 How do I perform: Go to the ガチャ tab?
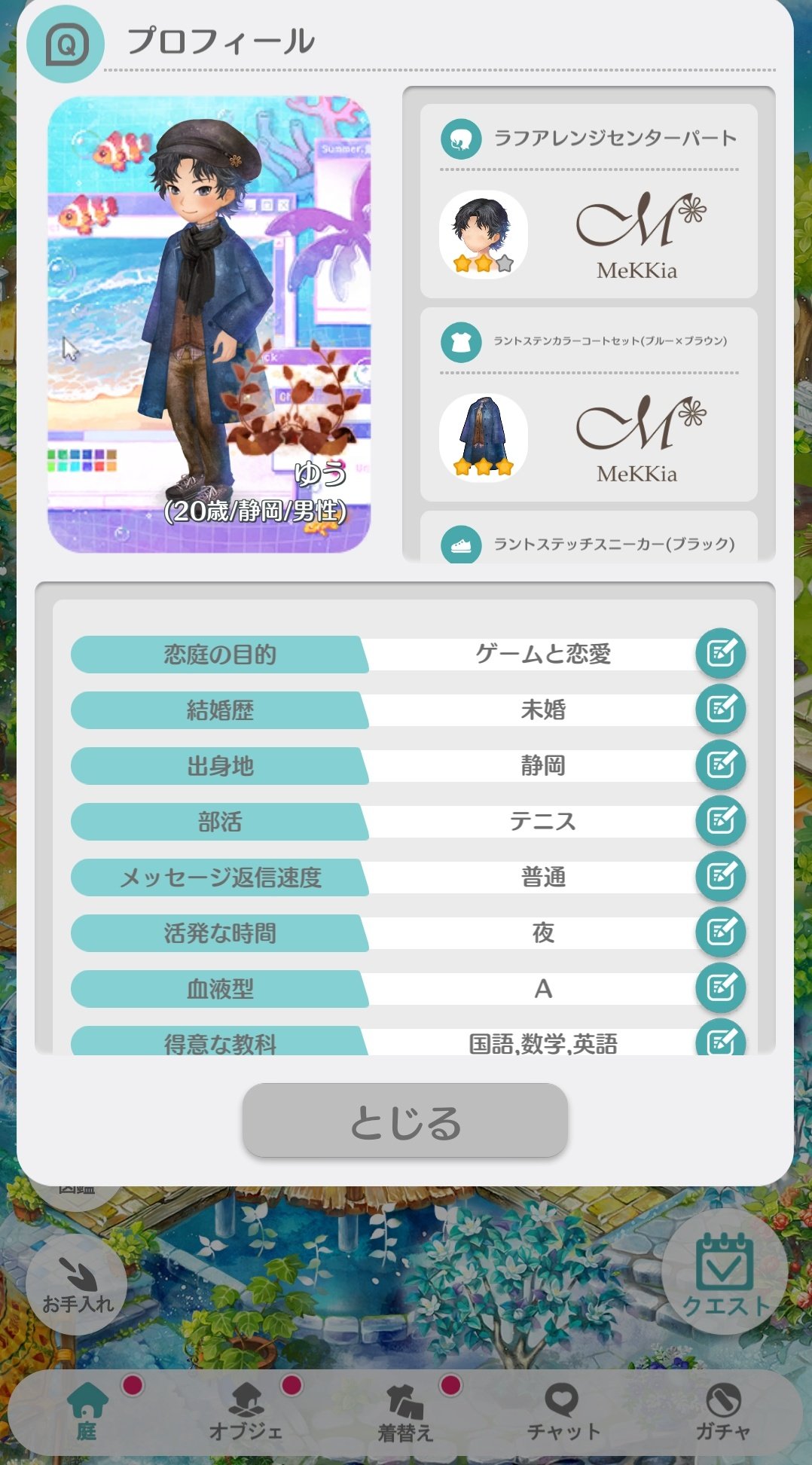(x=723, y=1412)
